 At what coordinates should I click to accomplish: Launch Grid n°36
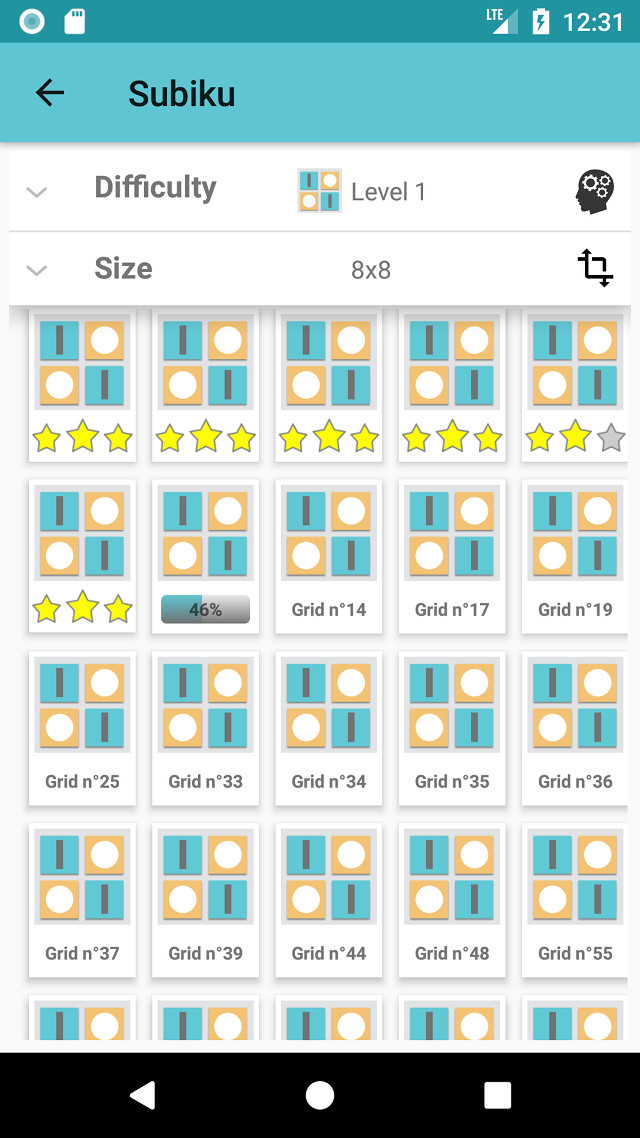[575, 727]
